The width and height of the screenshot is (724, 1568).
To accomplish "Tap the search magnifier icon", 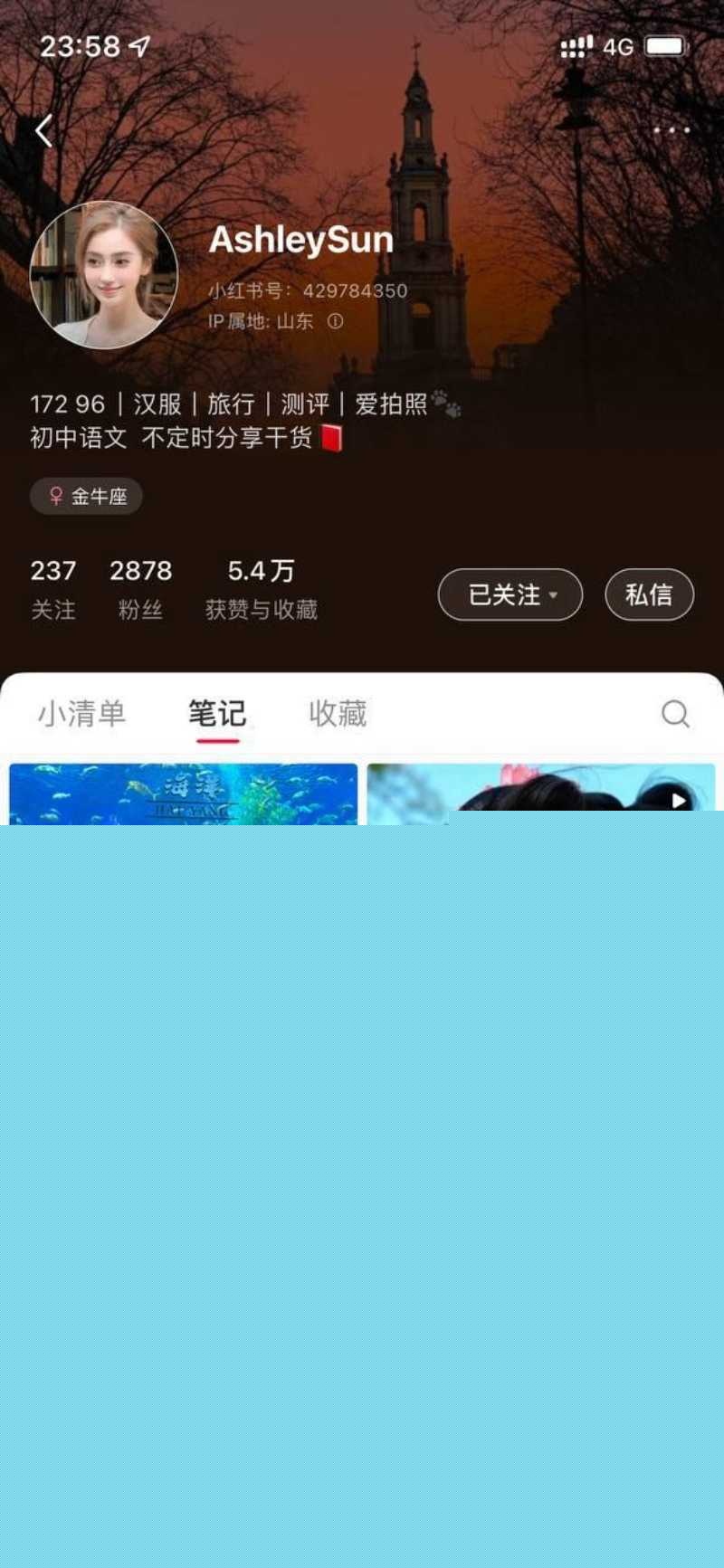I will coord(676,715).
